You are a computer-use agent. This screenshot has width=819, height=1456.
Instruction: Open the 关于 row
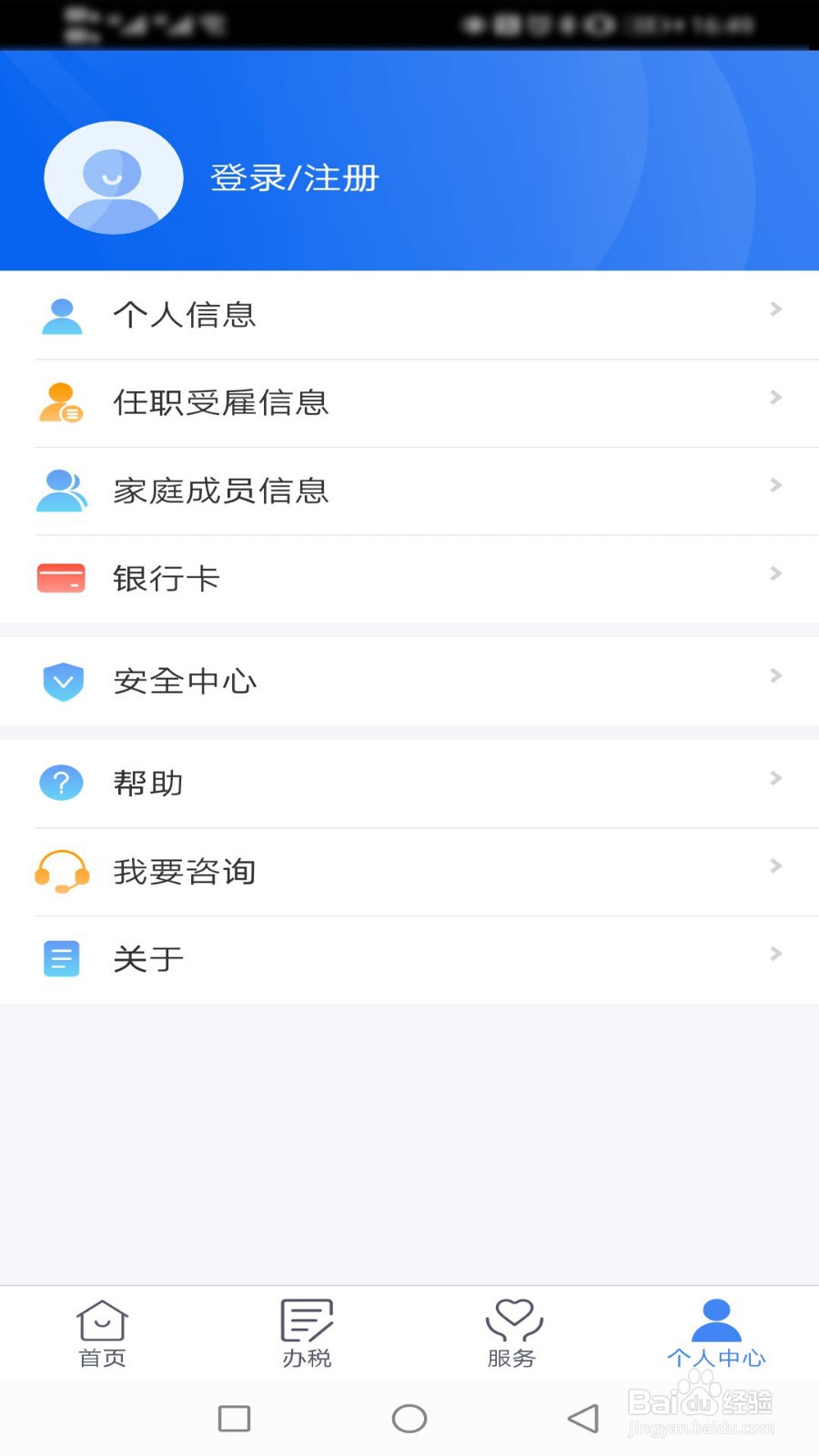pos(409,959)
